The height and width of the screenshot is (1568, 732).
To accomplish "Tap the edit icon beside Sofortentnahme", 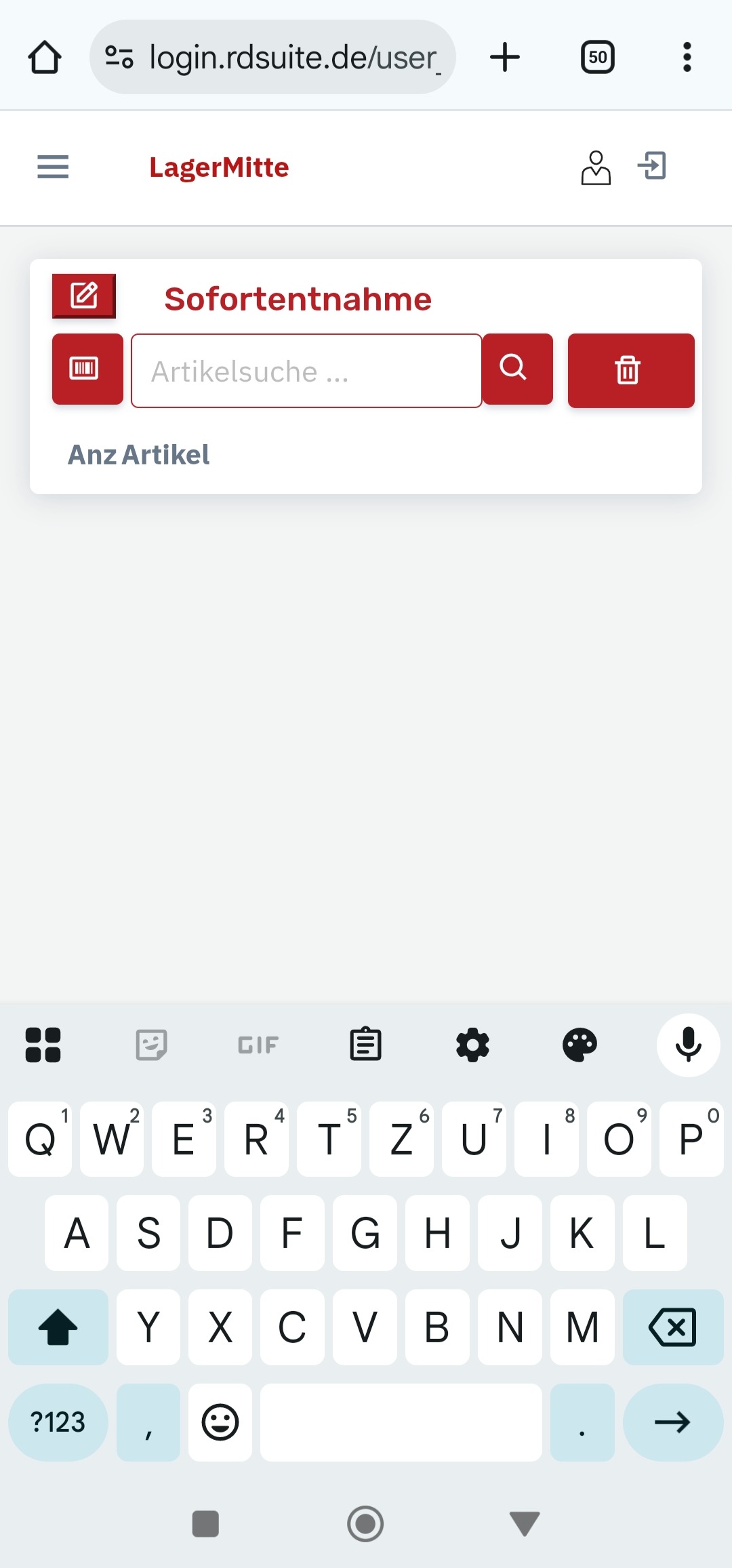I will [84, 296].
